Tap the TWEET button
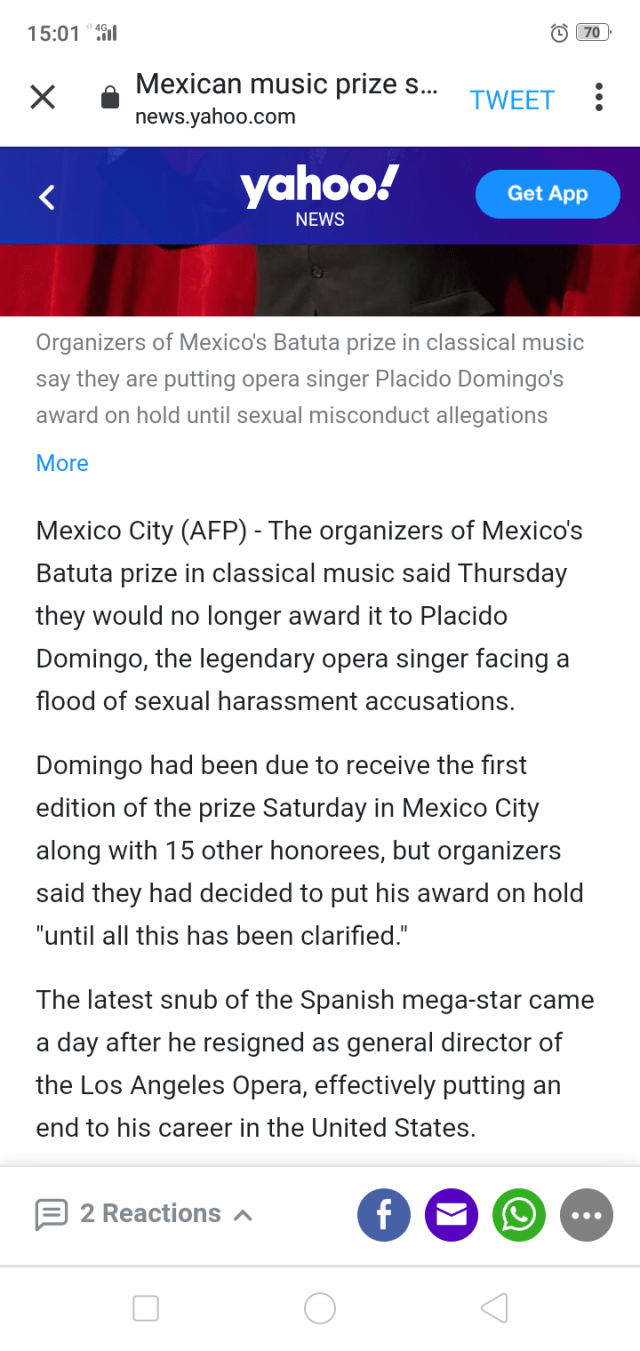640x1351 pixels. coord(512,100)
